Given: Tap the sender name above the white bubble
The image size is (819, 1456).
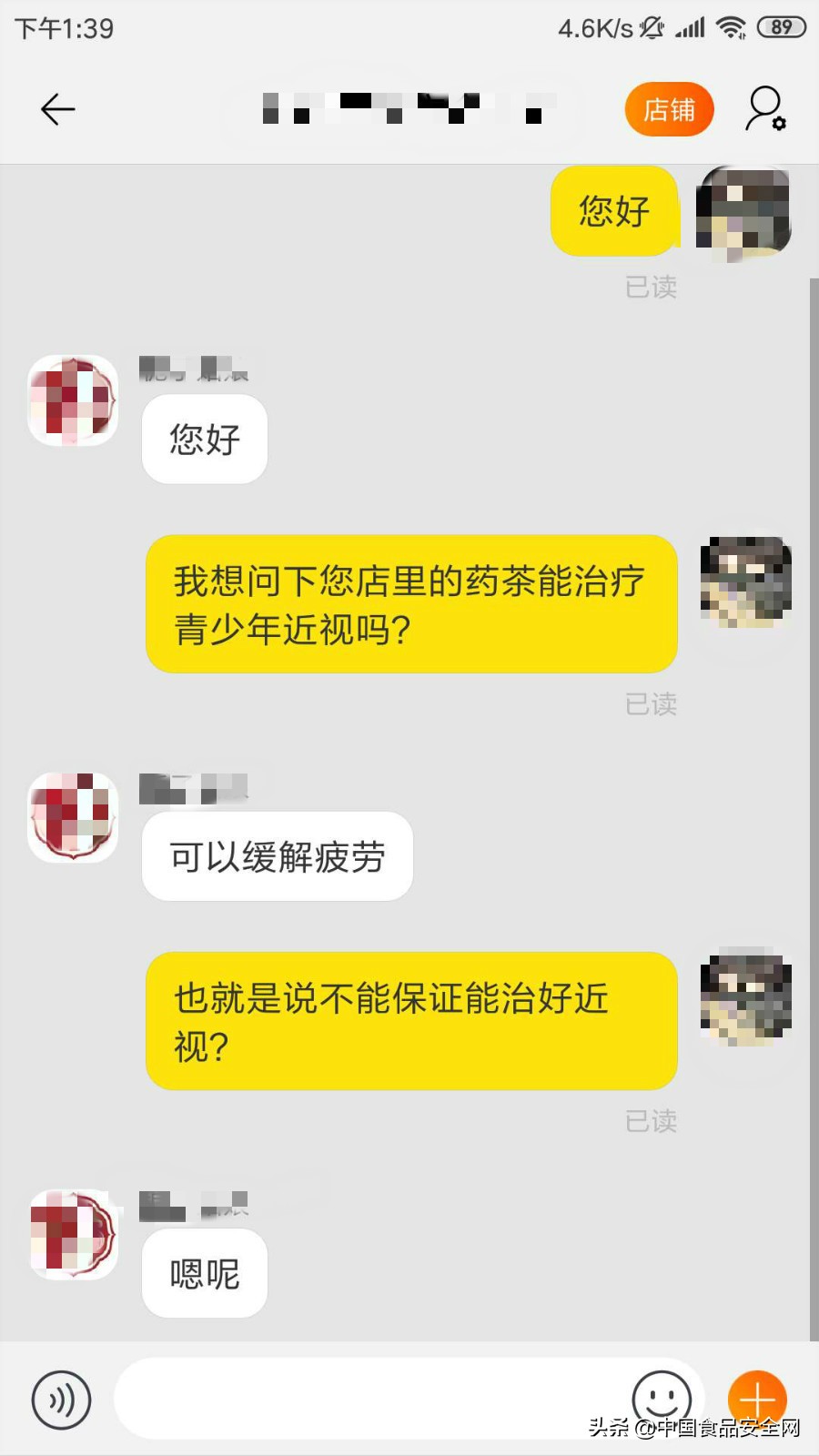Looking at the screenshot, I should (200, 369).
